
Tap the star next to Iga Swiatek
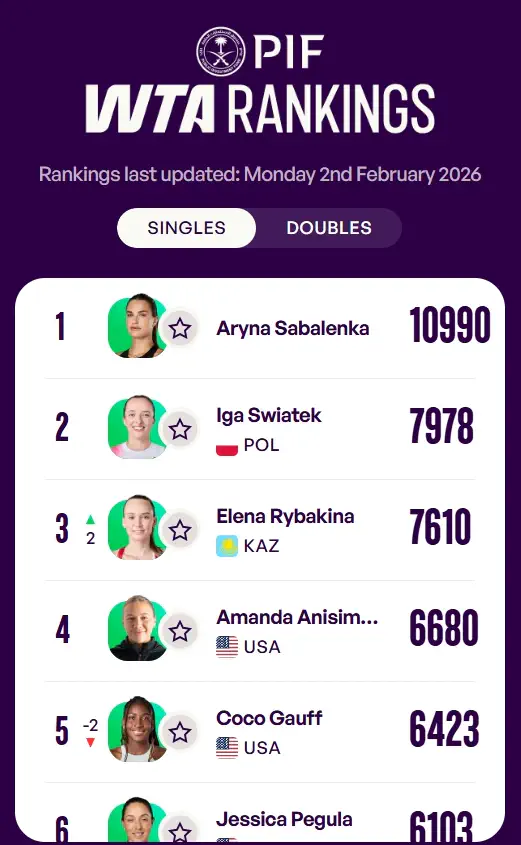pos(179,430)
